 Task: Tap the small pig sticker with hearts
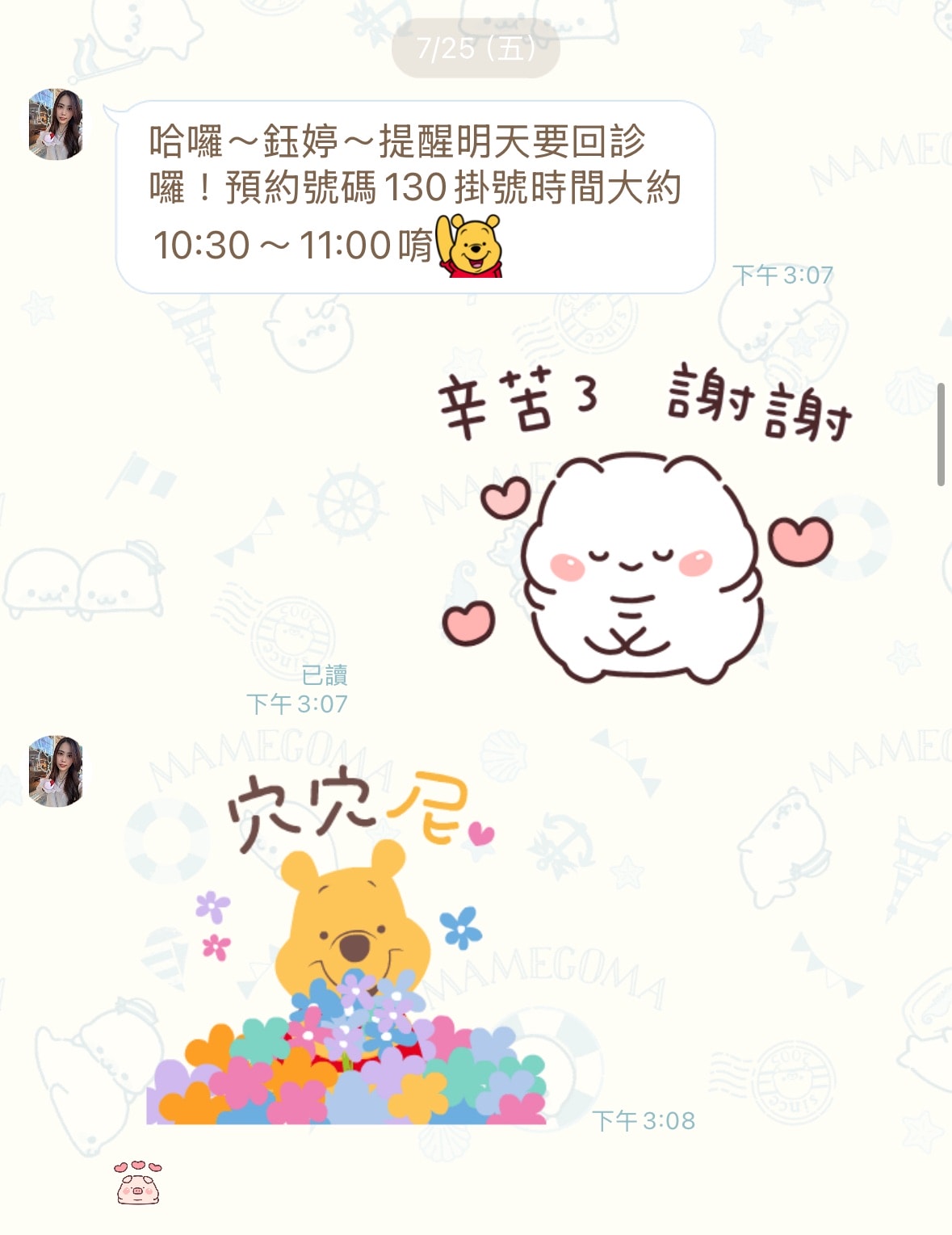138,1183
